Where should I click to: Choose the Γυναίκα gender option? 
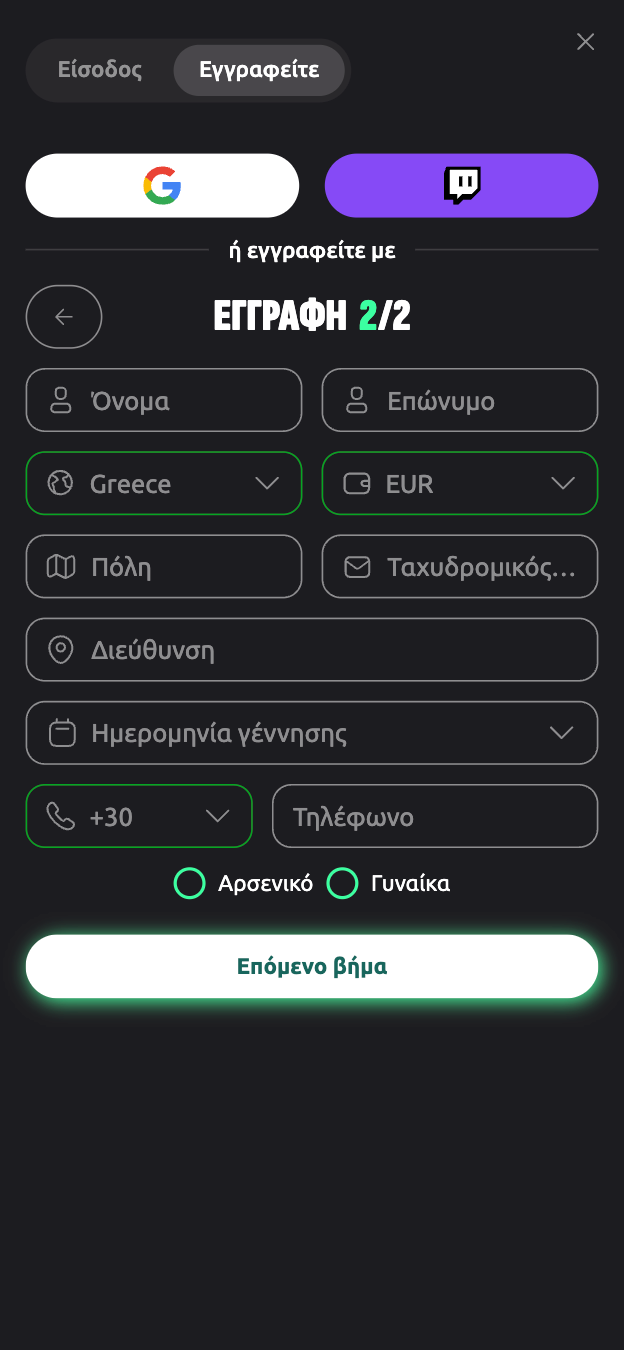click(343, 884)
